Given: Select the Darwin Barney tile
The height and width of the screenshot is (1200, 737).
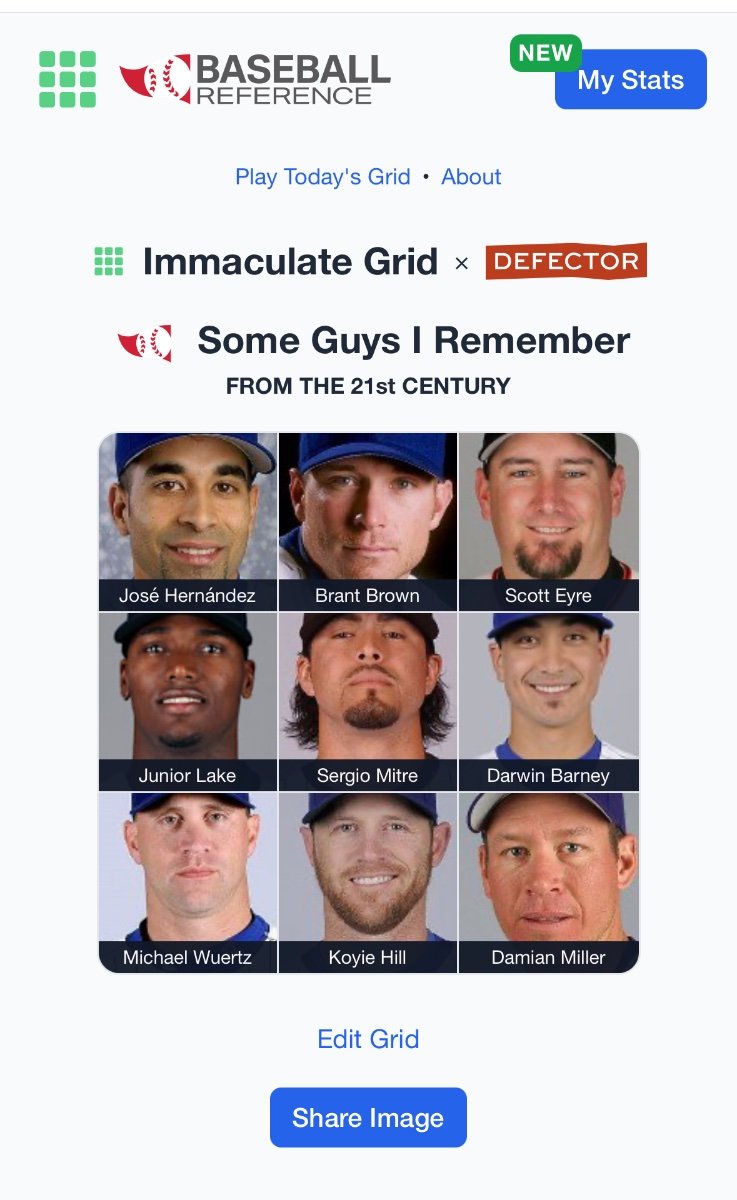Looking at the screenshot, I should 548,701.
